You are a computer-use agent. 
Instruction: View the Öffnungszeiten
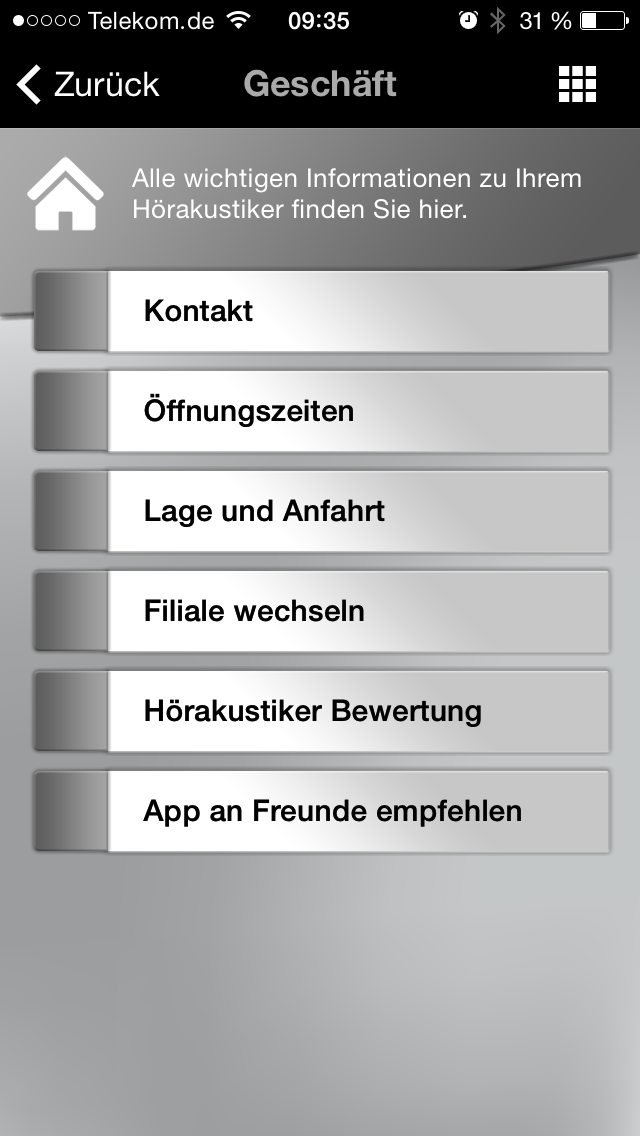pyautogui.click(x=321, y=412)
